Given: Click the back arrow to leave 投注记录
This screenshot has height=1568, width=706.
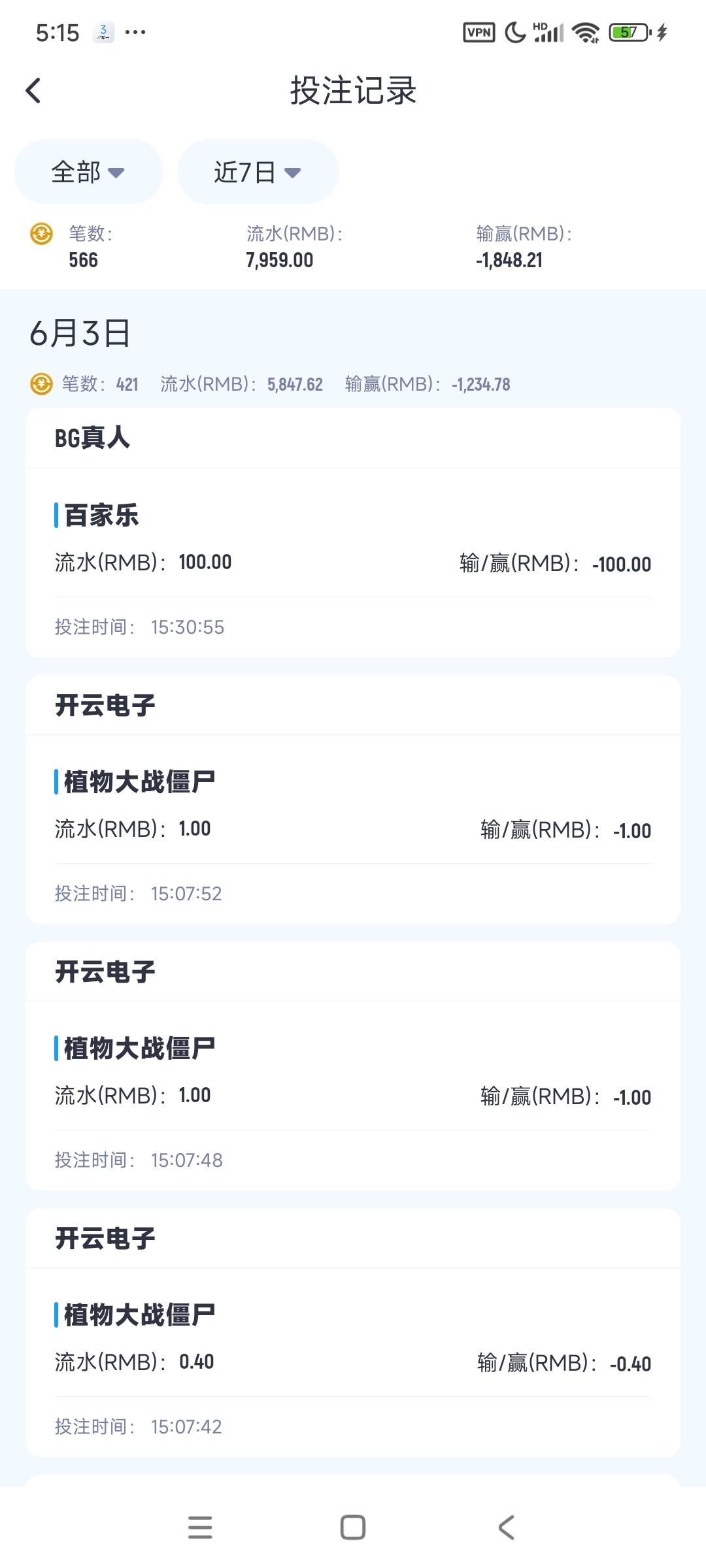Looking at the screenshot, I should pyautogui.click(x=31, y=91).
